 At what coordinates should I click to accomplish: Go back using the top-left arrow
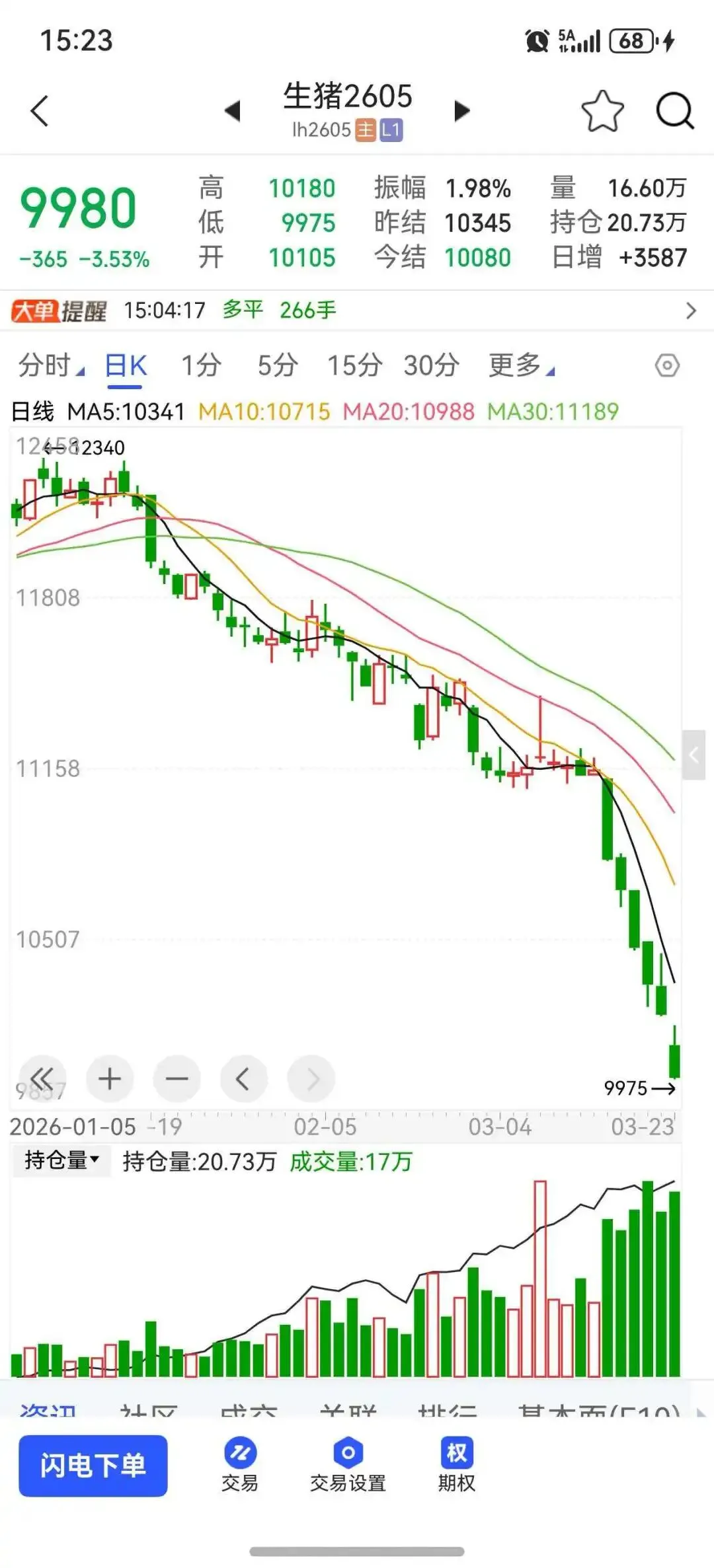(x=40, y=111)
